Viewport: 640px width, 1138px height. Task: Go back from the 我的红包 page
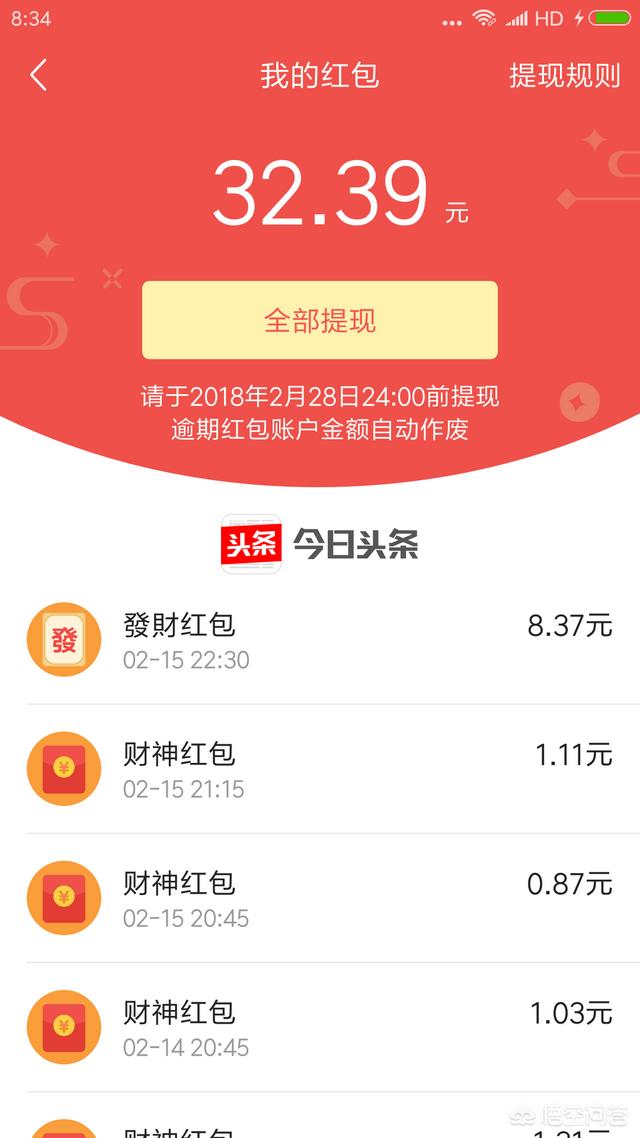tap(38, 76)
